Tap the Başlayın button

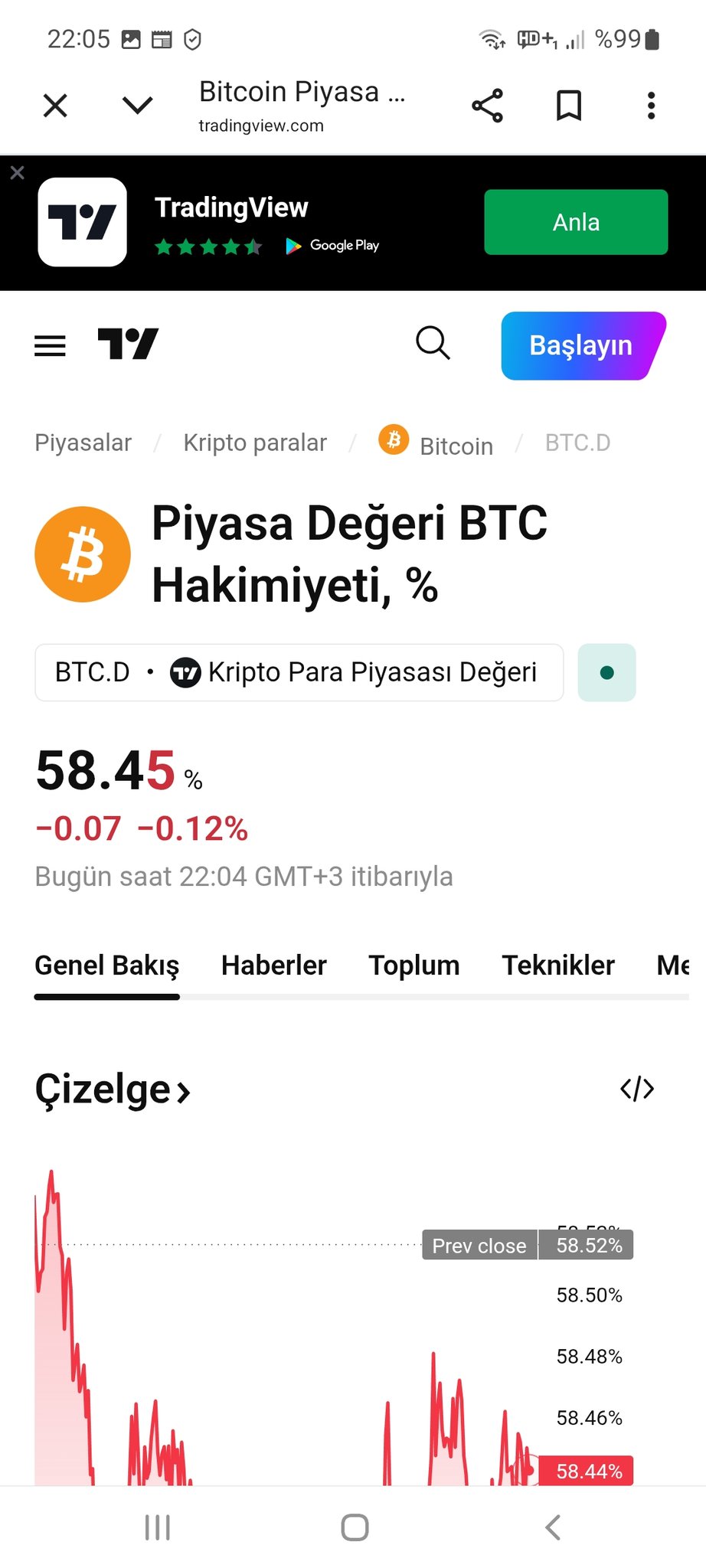point(581,345)
